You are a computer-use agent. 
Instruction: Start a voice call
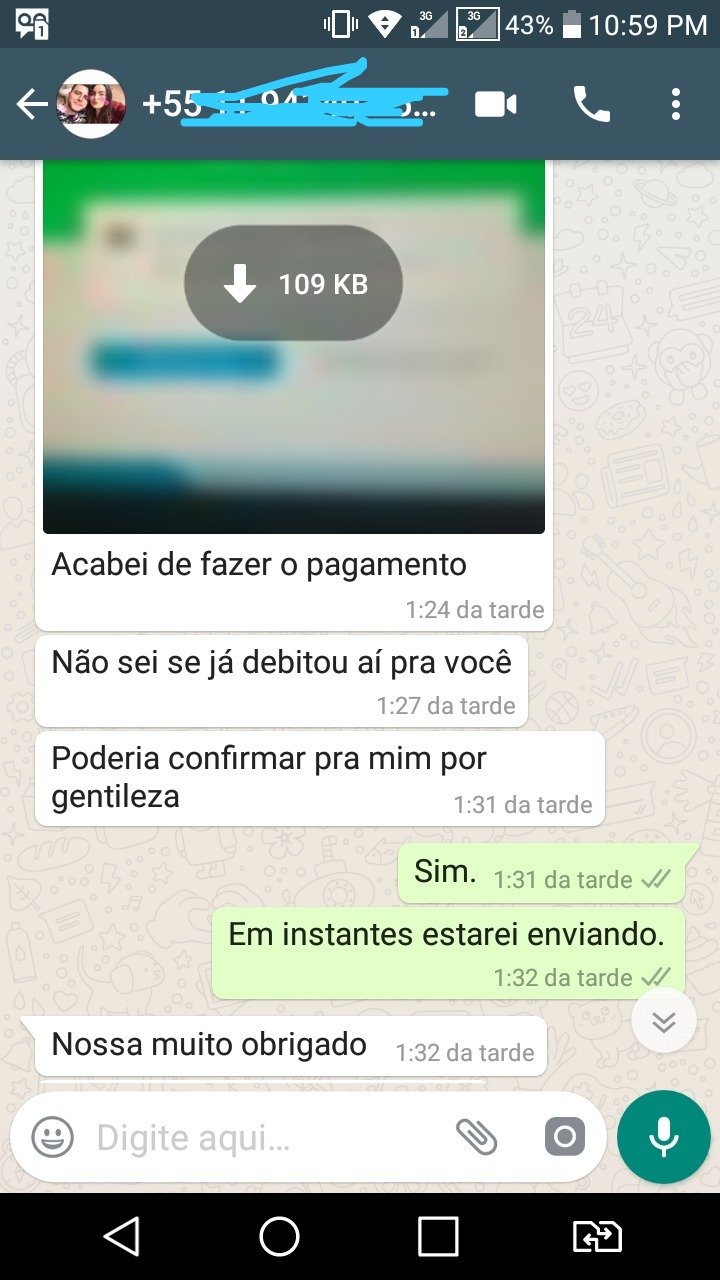tap(590, 104)
